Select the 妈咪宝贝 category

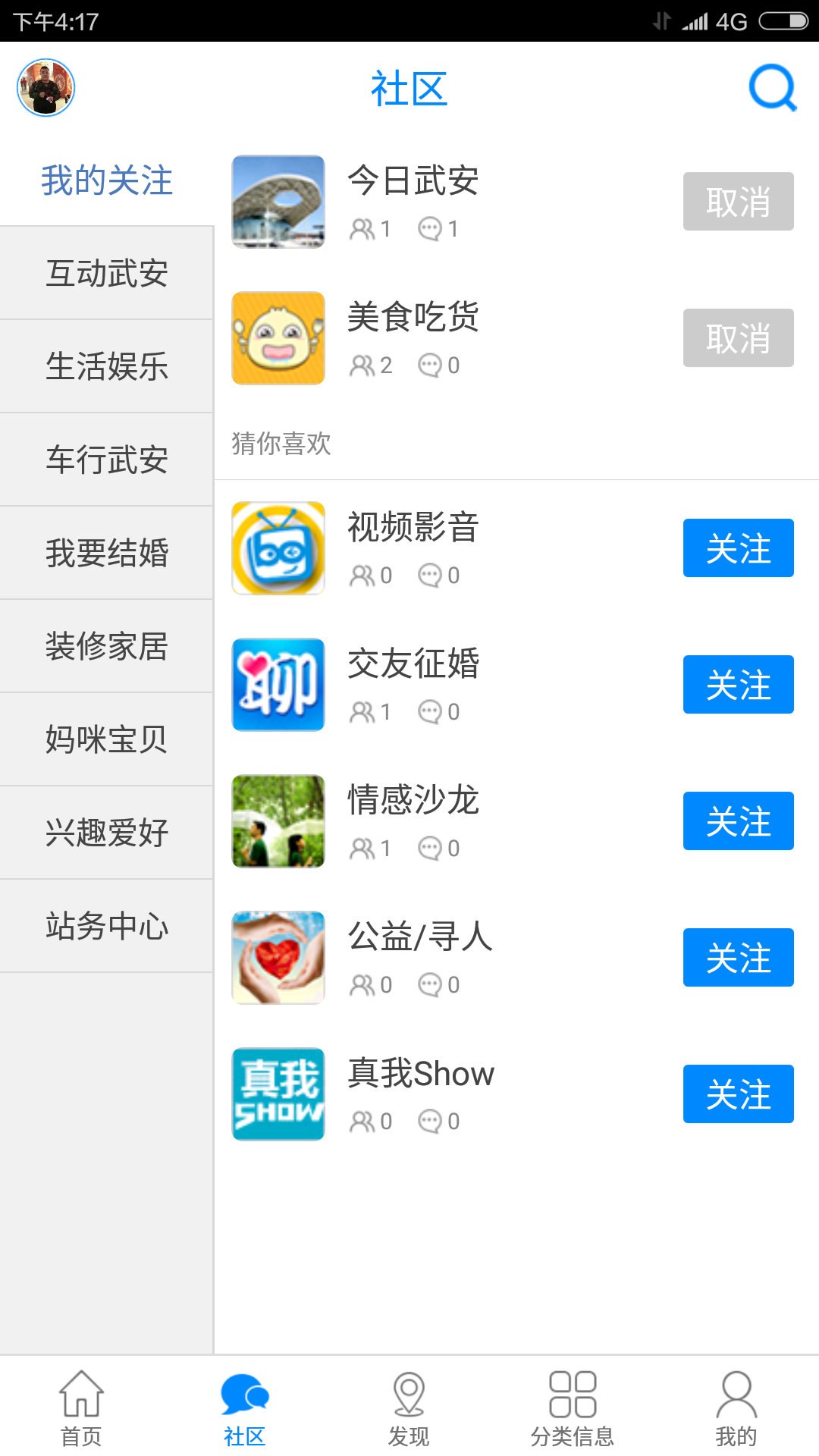coord(107,739)
